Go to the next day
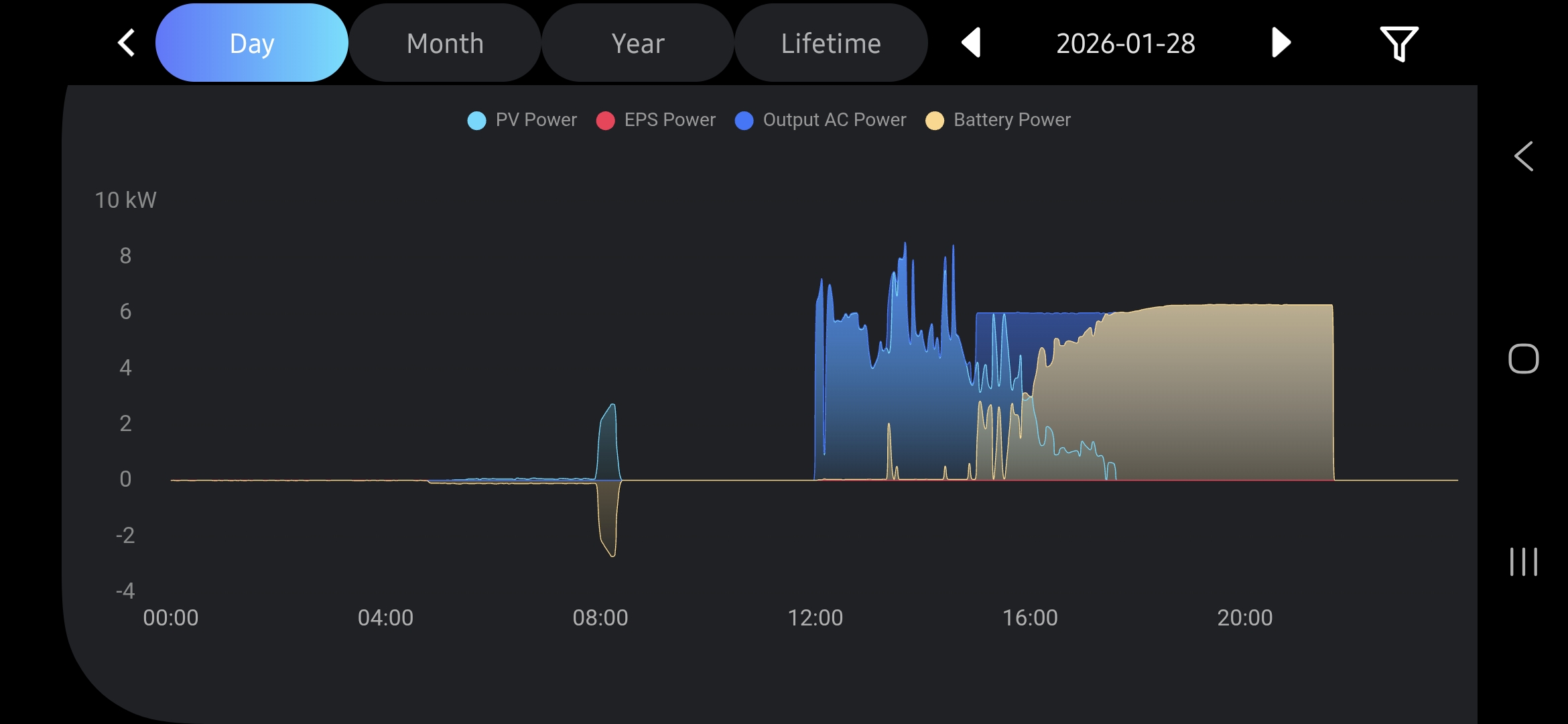This screenshot has height=724, width=1568. (x=1281, y=43)
